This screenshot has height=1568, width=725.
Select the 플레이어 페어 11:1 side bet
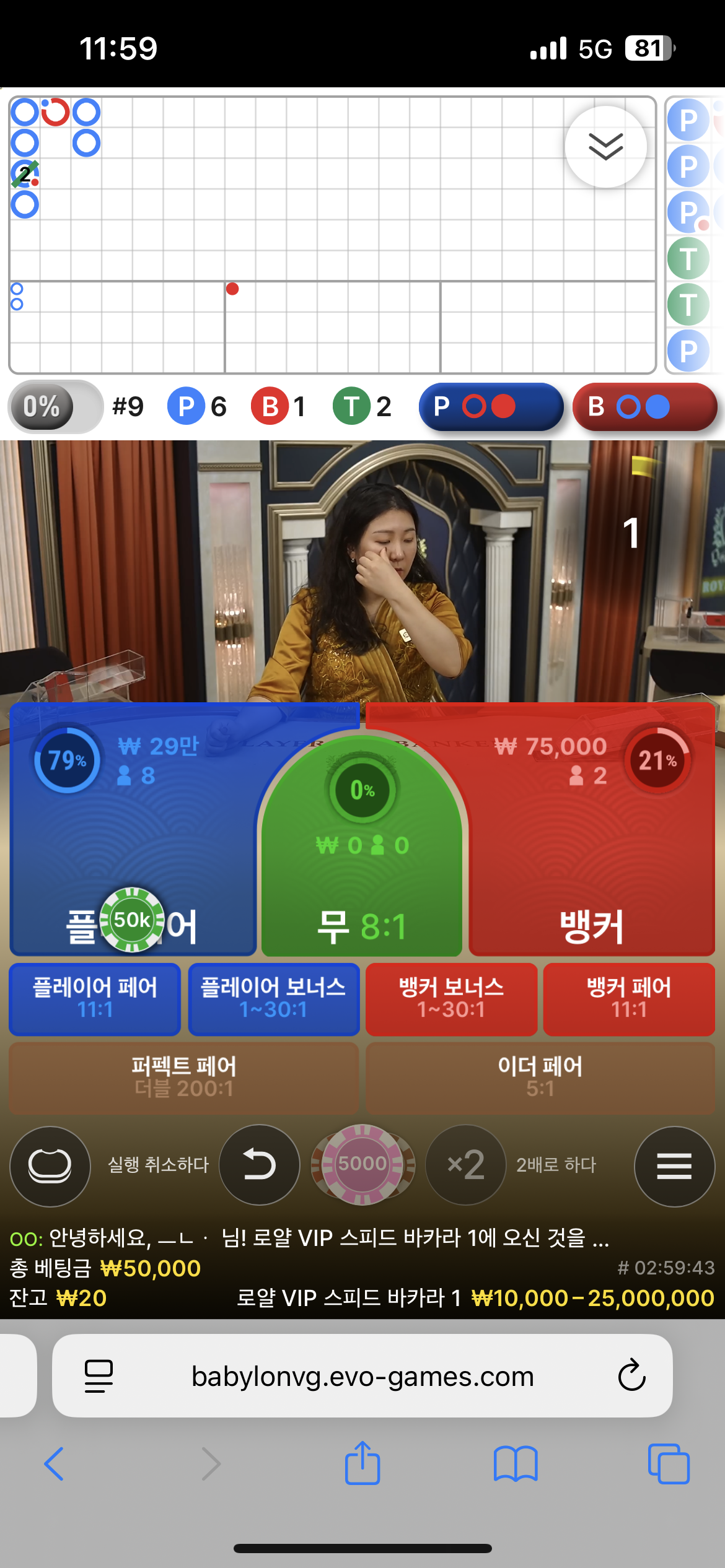[95, 998]
